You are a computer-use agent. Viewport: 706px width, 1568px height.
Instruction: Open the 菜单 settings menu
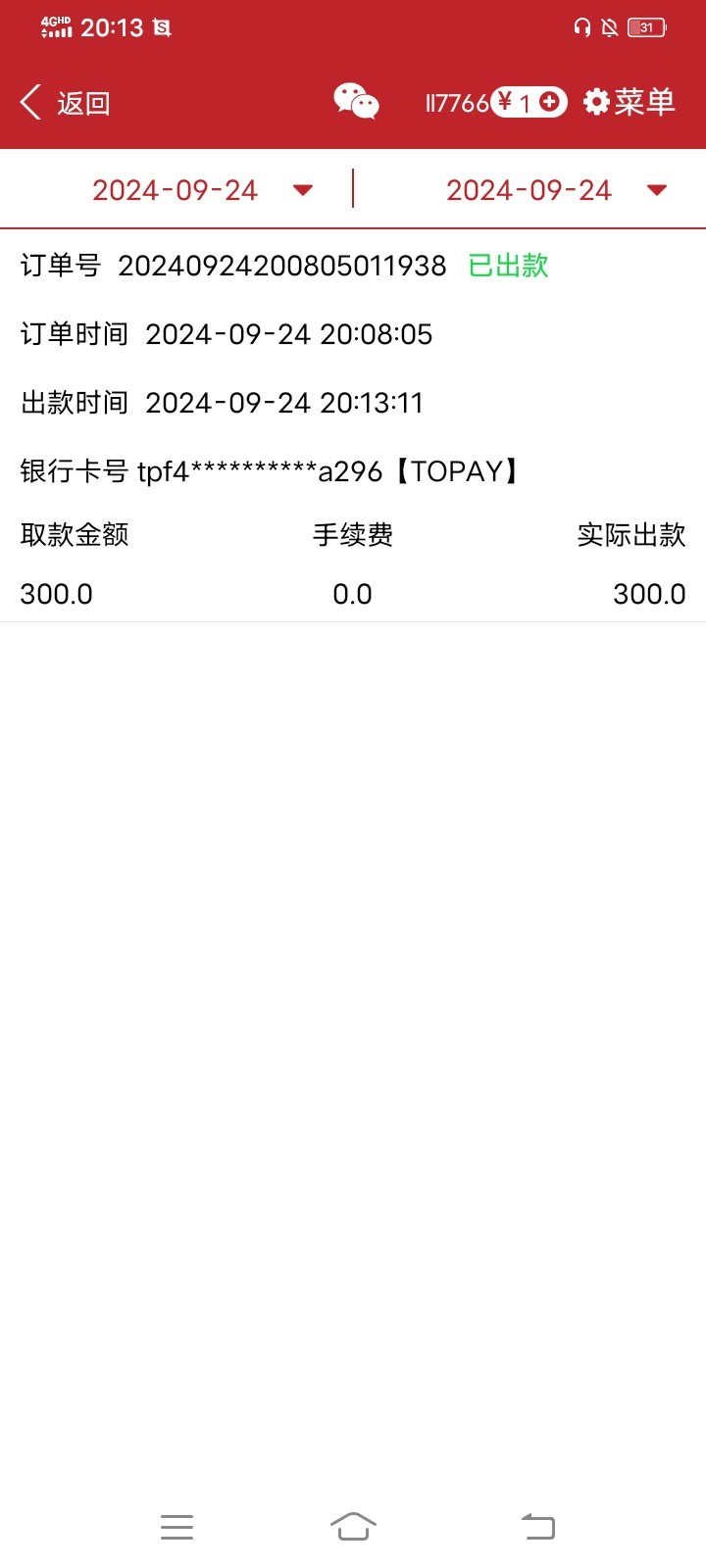(x=630, y=102)
